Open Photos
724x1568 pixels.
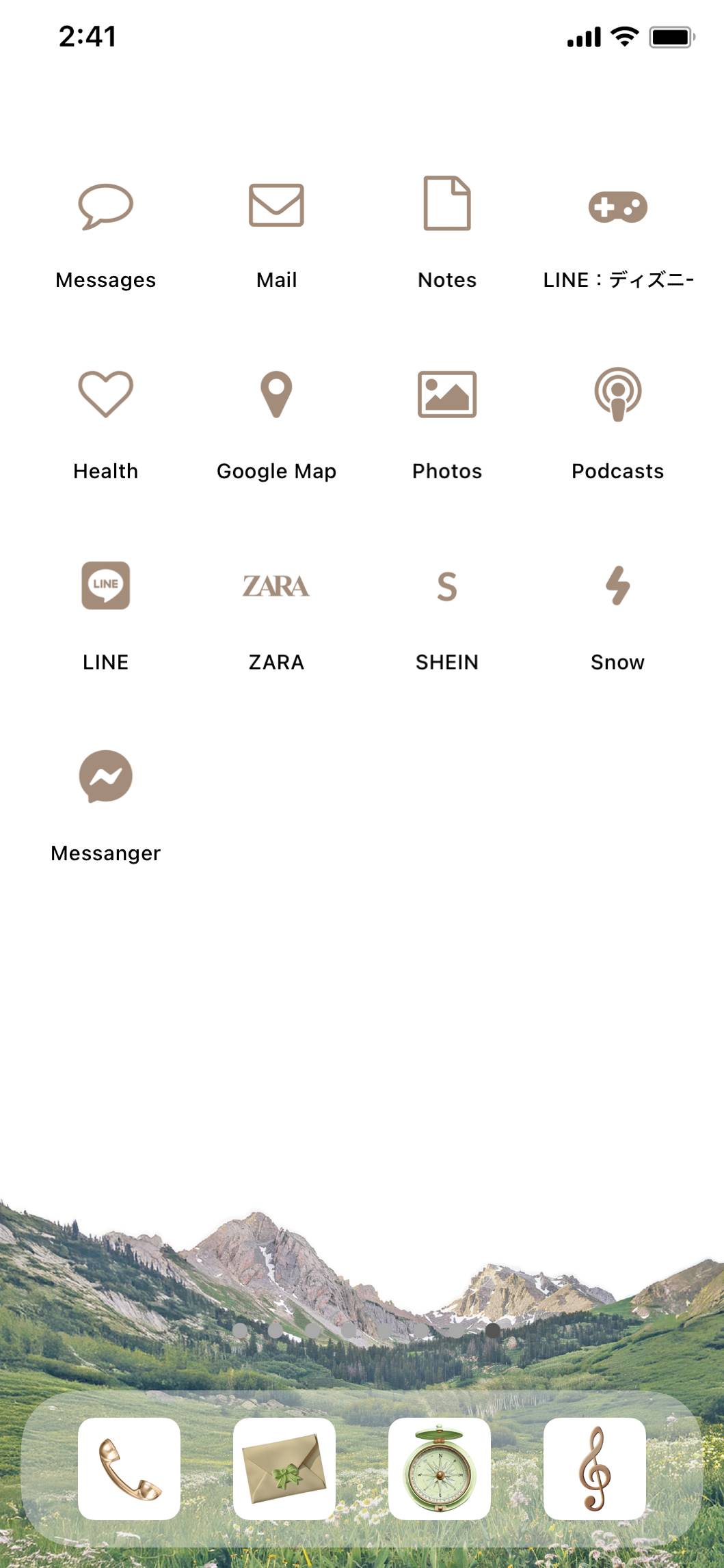pyautogui.click(x=447, y=394)
